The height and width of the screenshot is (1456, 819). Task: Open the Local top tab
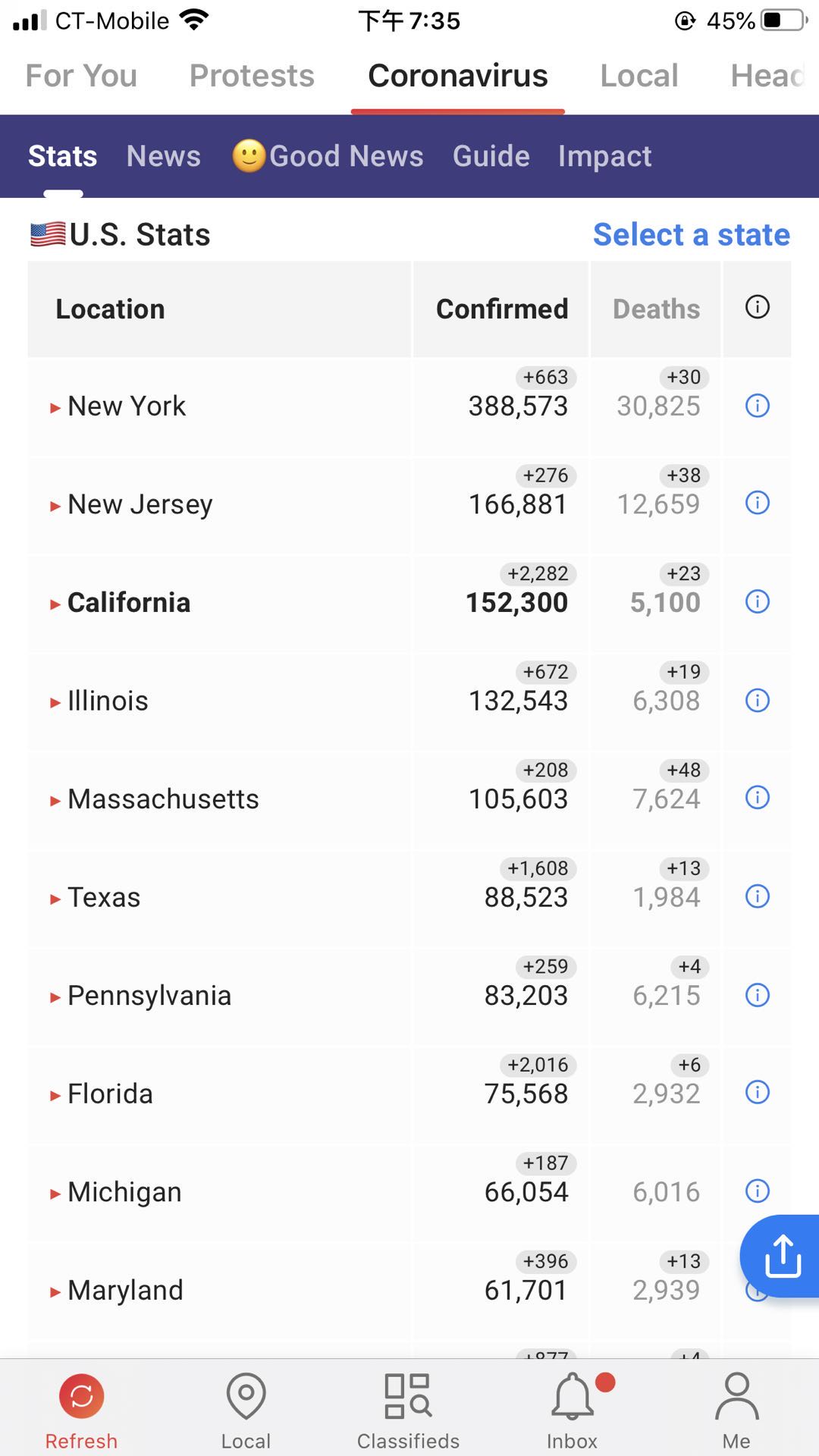(x=639, y=76)
